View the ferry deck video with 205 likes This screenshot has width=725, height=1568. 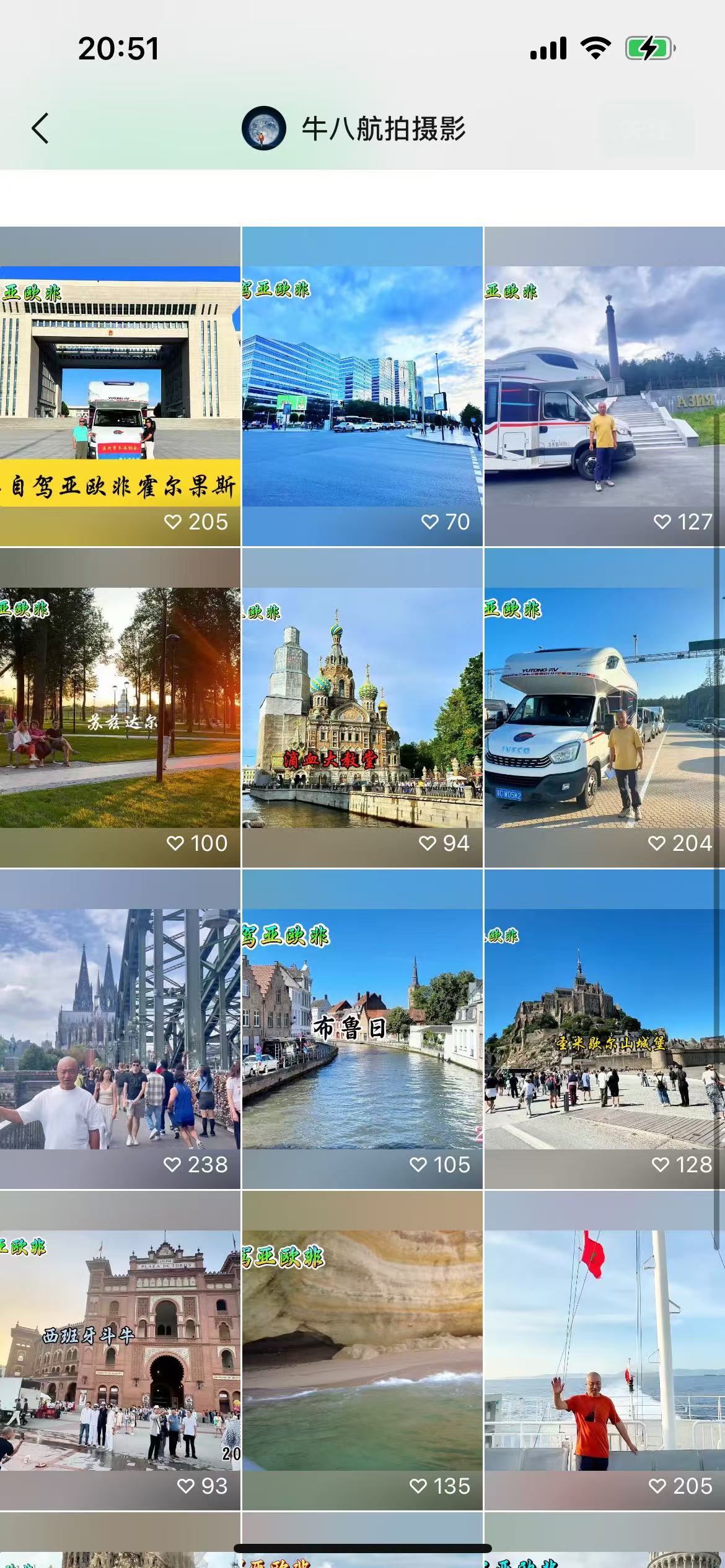(604, 1350)
